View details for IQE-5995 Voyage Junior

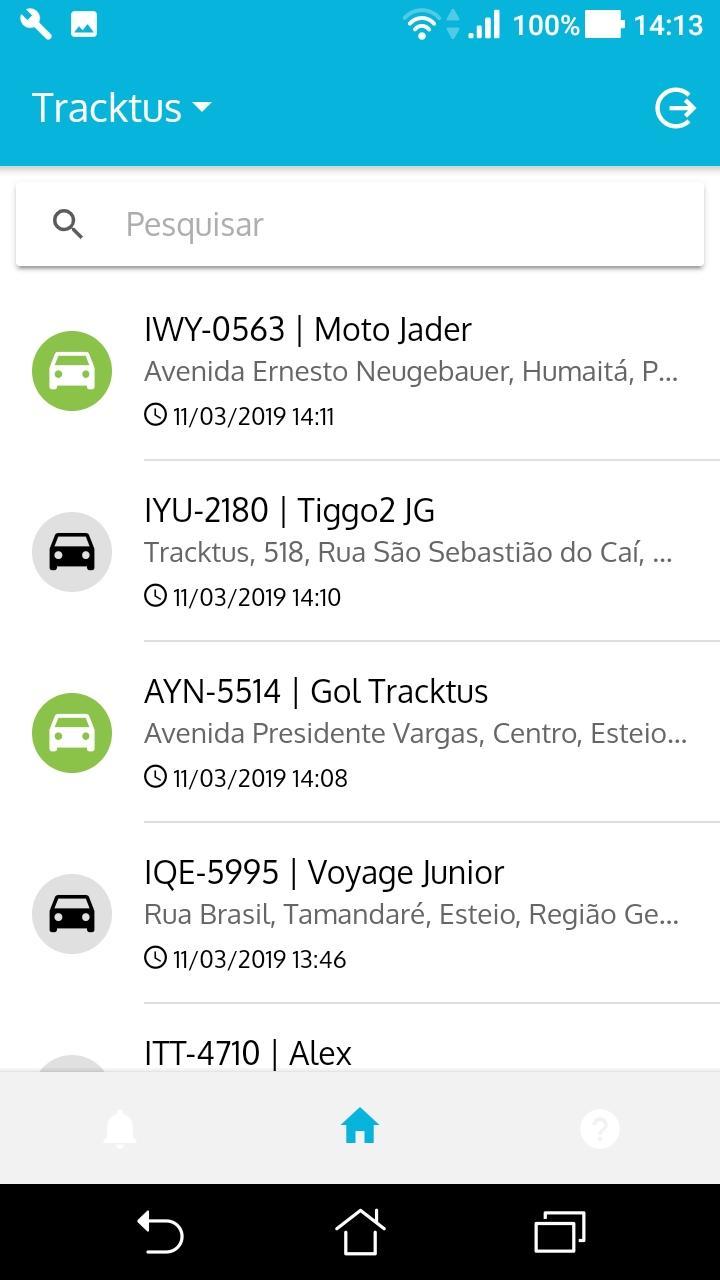pyautogui.click(x=360, y=913)
